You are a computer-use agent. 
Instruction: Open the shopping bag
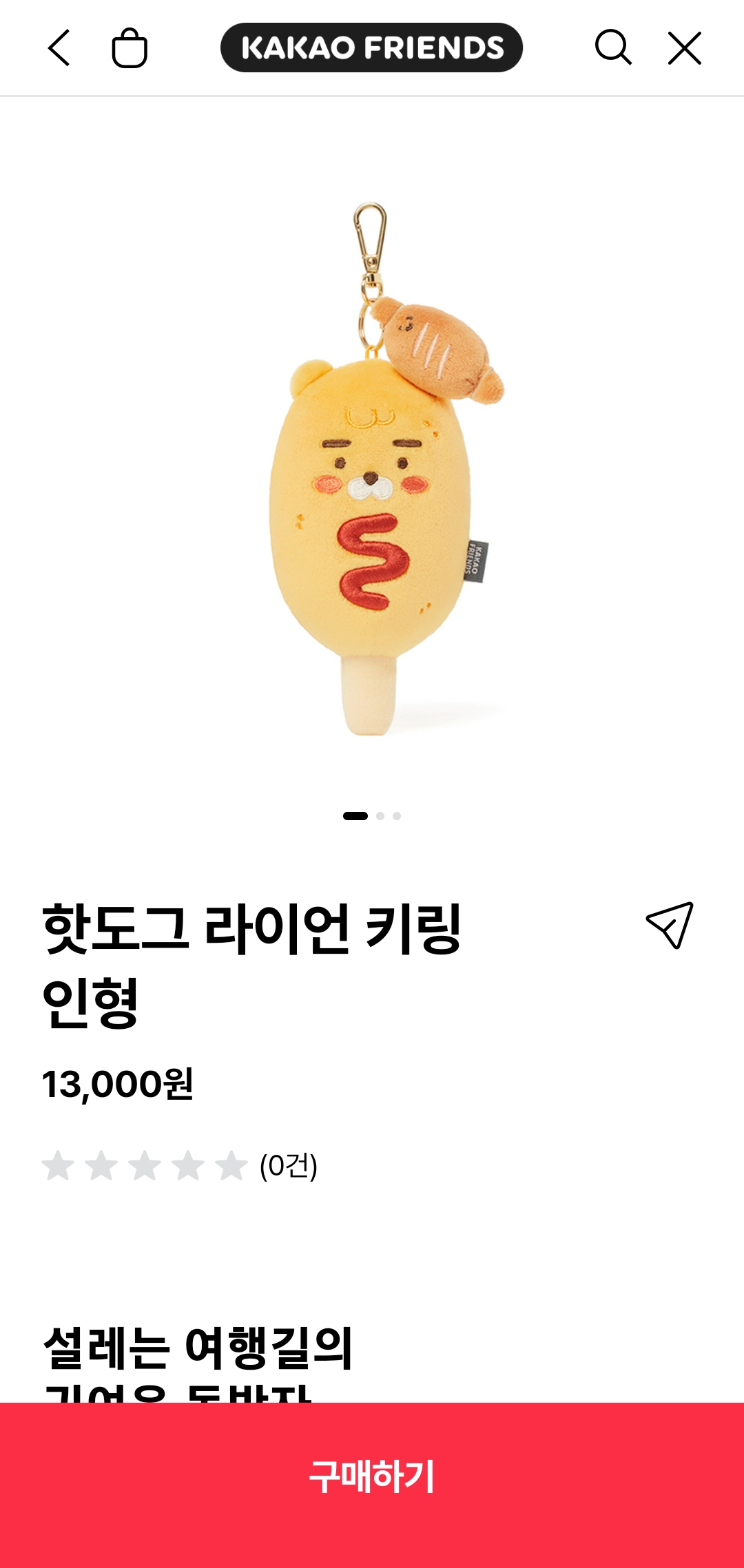click(x=130, y=48)
